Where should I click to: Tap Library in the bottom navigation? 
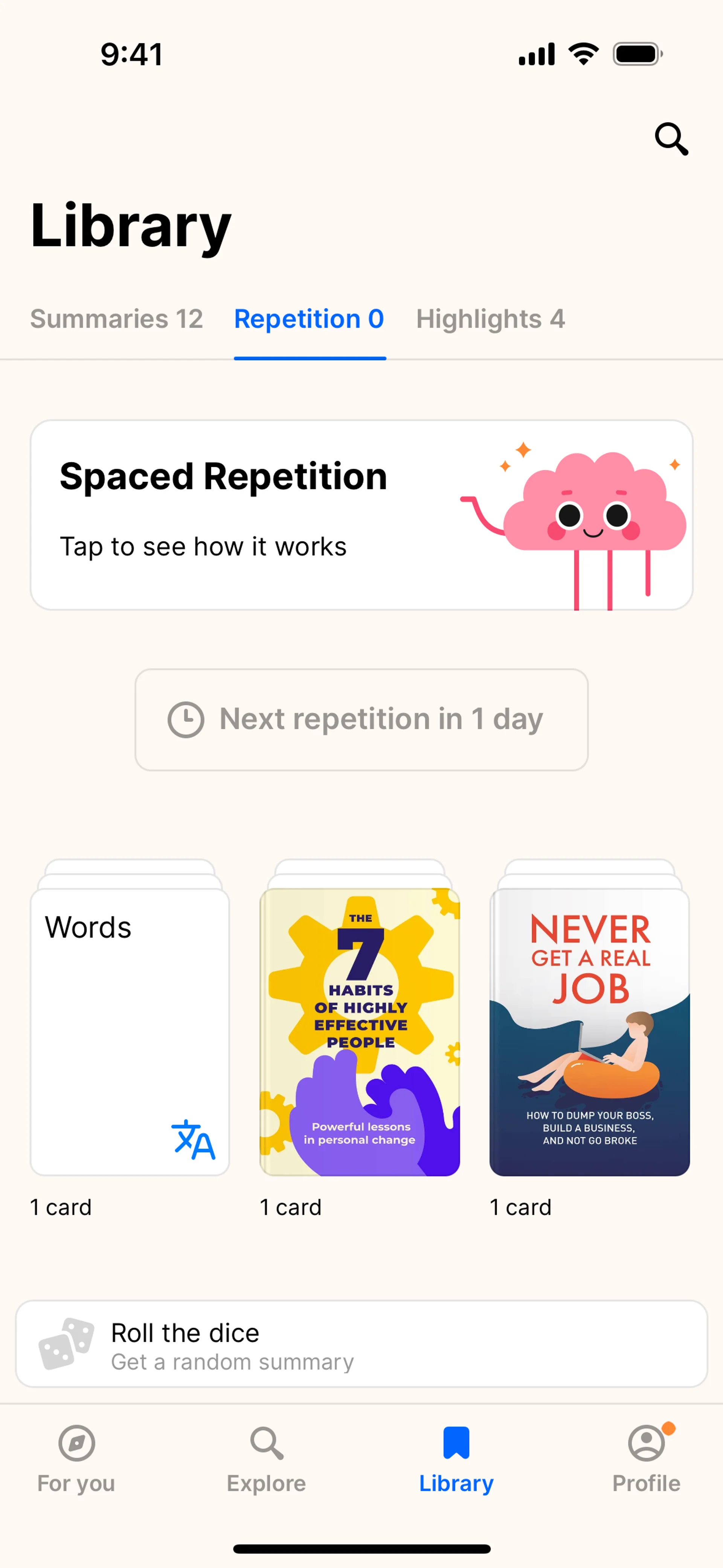[x=456, y=1458]
